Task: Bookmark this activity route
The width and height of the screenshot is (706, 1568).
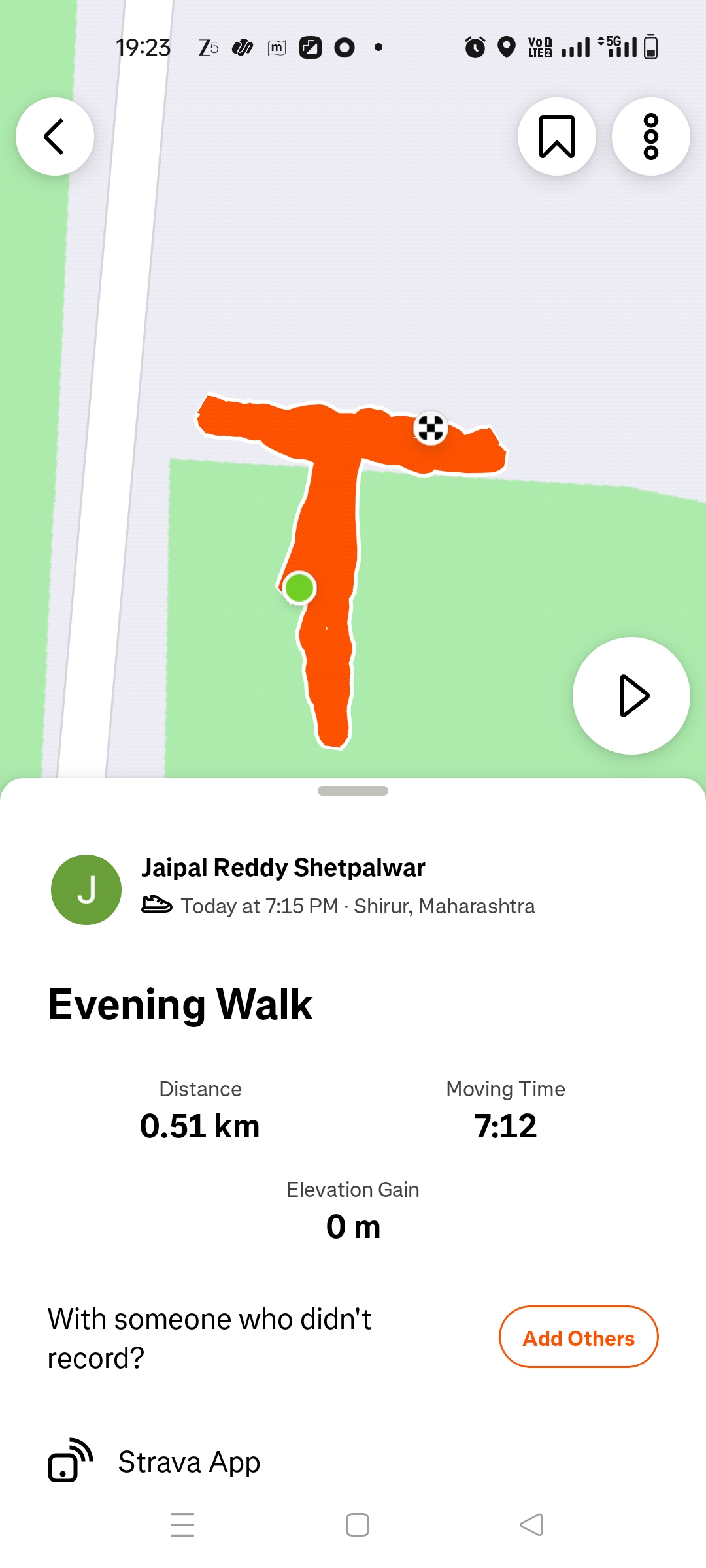Action: [556, 137]
